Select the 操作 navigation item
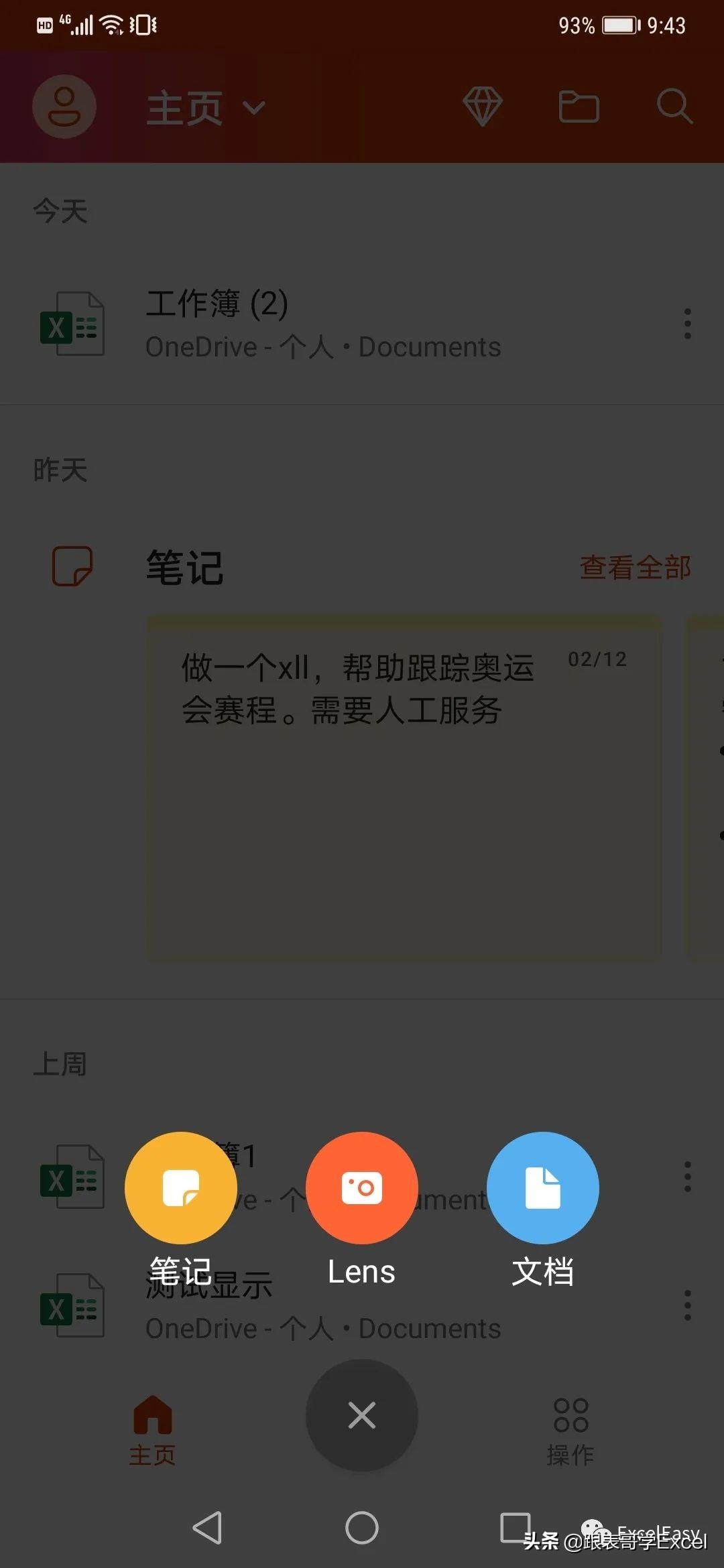This screenshot has width=724, height=1568. pos(570,1431)
